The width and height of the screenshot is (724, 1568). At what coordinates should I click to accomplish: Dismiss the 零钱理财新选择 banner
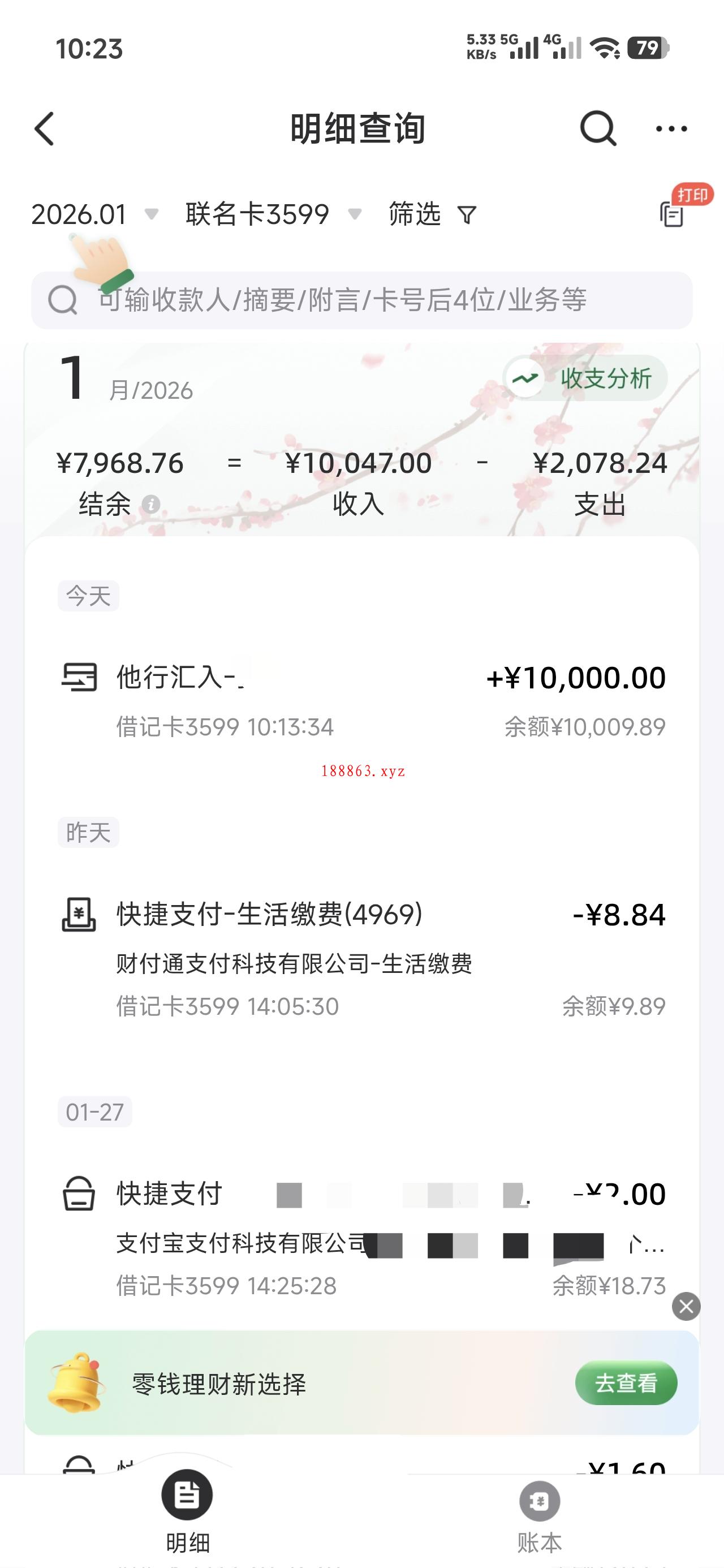point(686,1306)
